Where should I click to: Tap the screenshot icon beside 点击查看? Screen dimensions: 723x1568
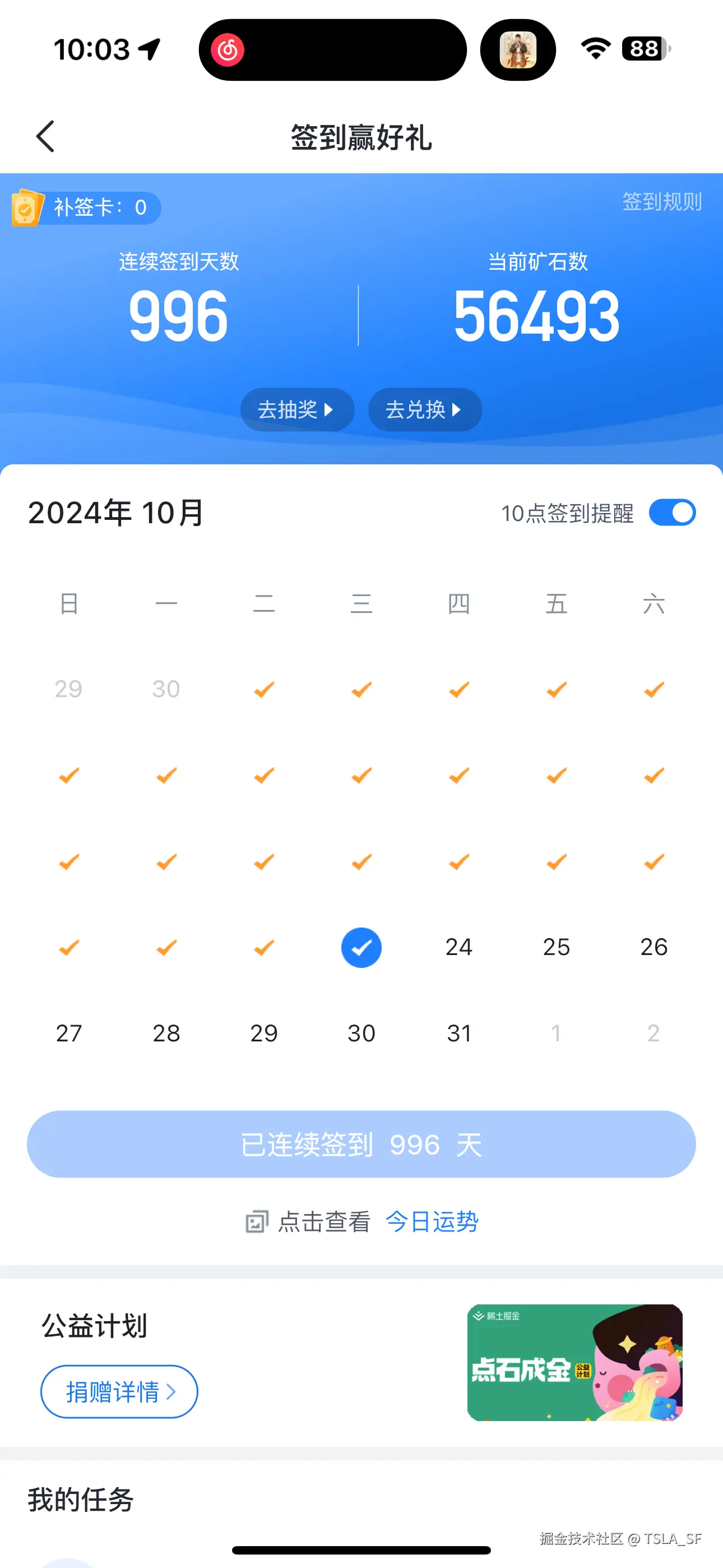[257, 1221]
